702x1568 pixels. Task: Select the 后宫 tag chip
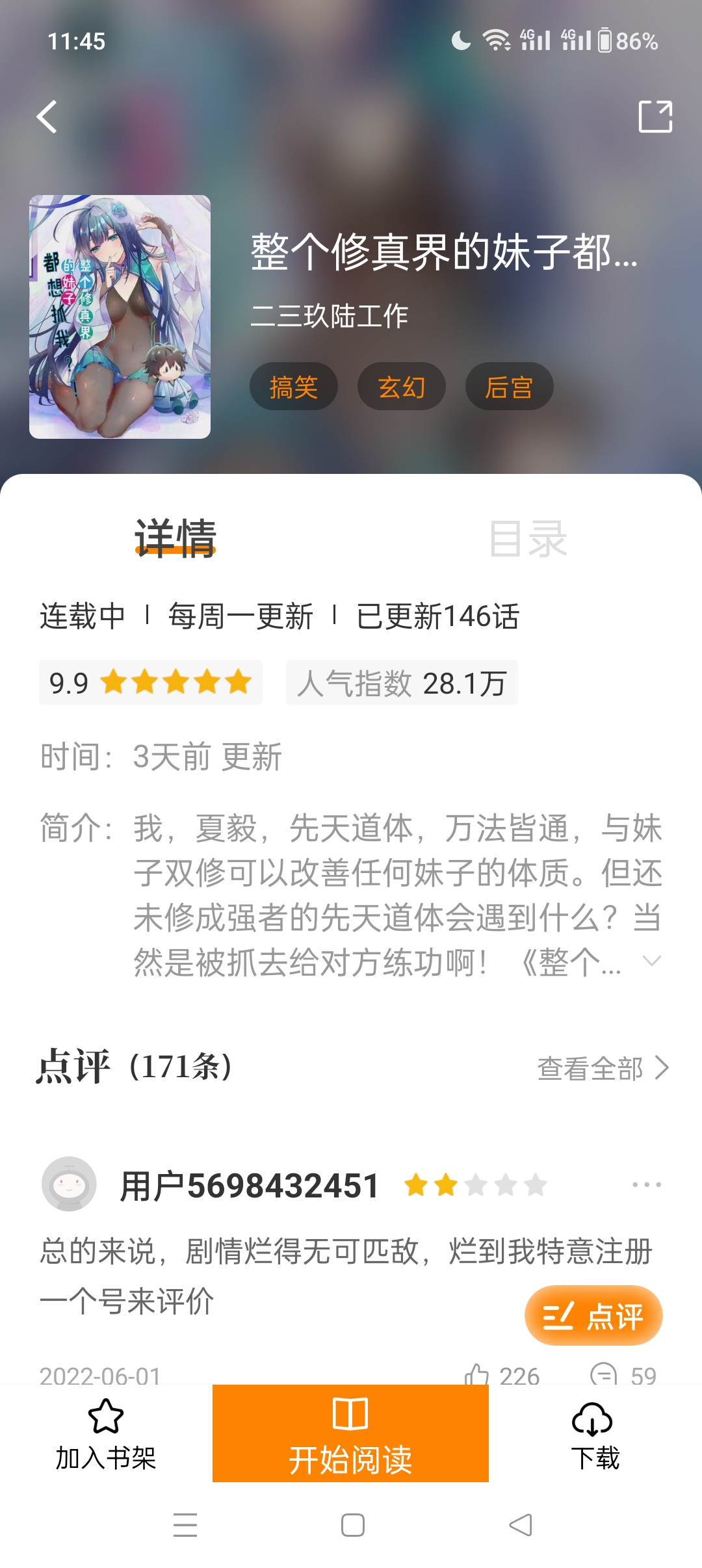pyautogui.click(x=509, y=387)
